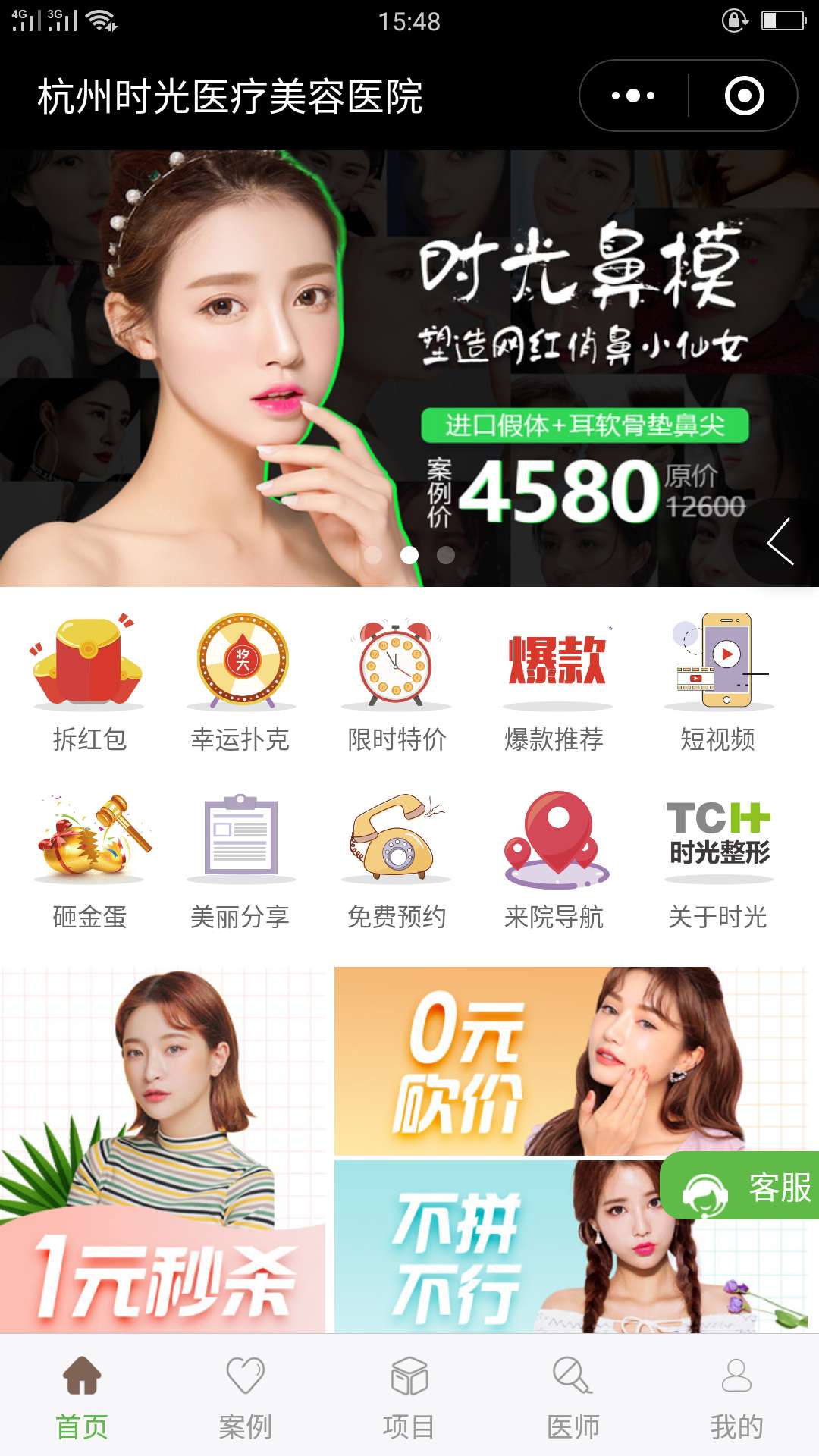
Task: Open 拆红包 red envelope activity
Action: coord(89,682)
